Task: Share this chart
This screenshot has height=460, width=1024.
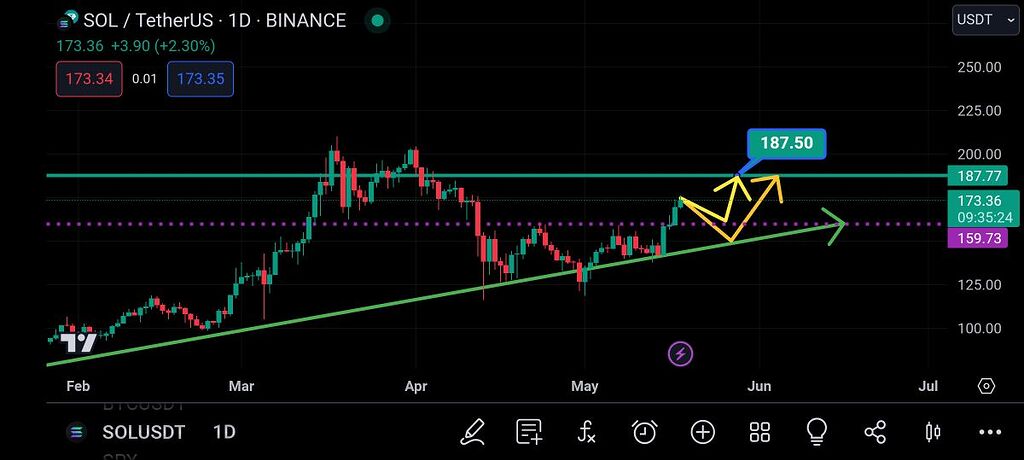Action: pyautogui.click(x=875, y=432)
